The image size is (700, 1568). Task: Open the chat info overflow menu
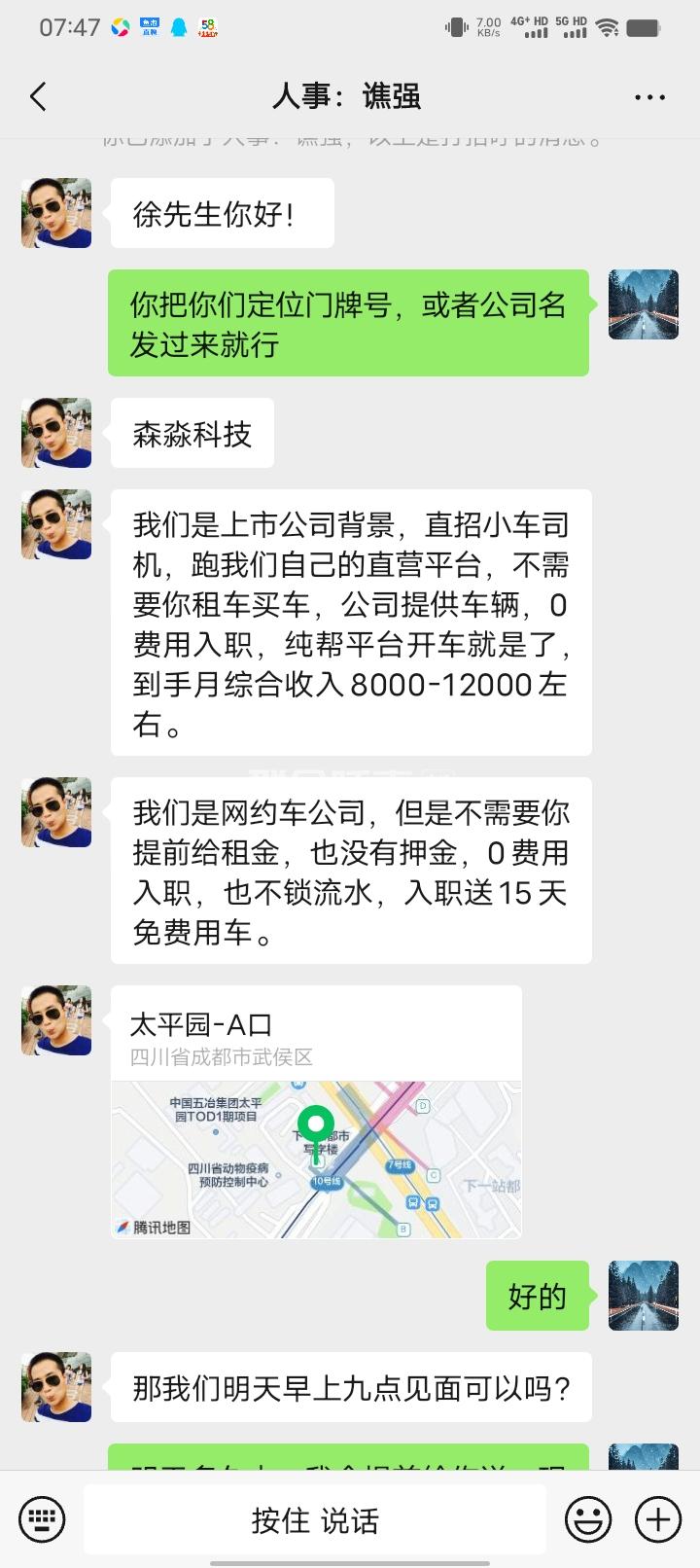click(649, 97)
